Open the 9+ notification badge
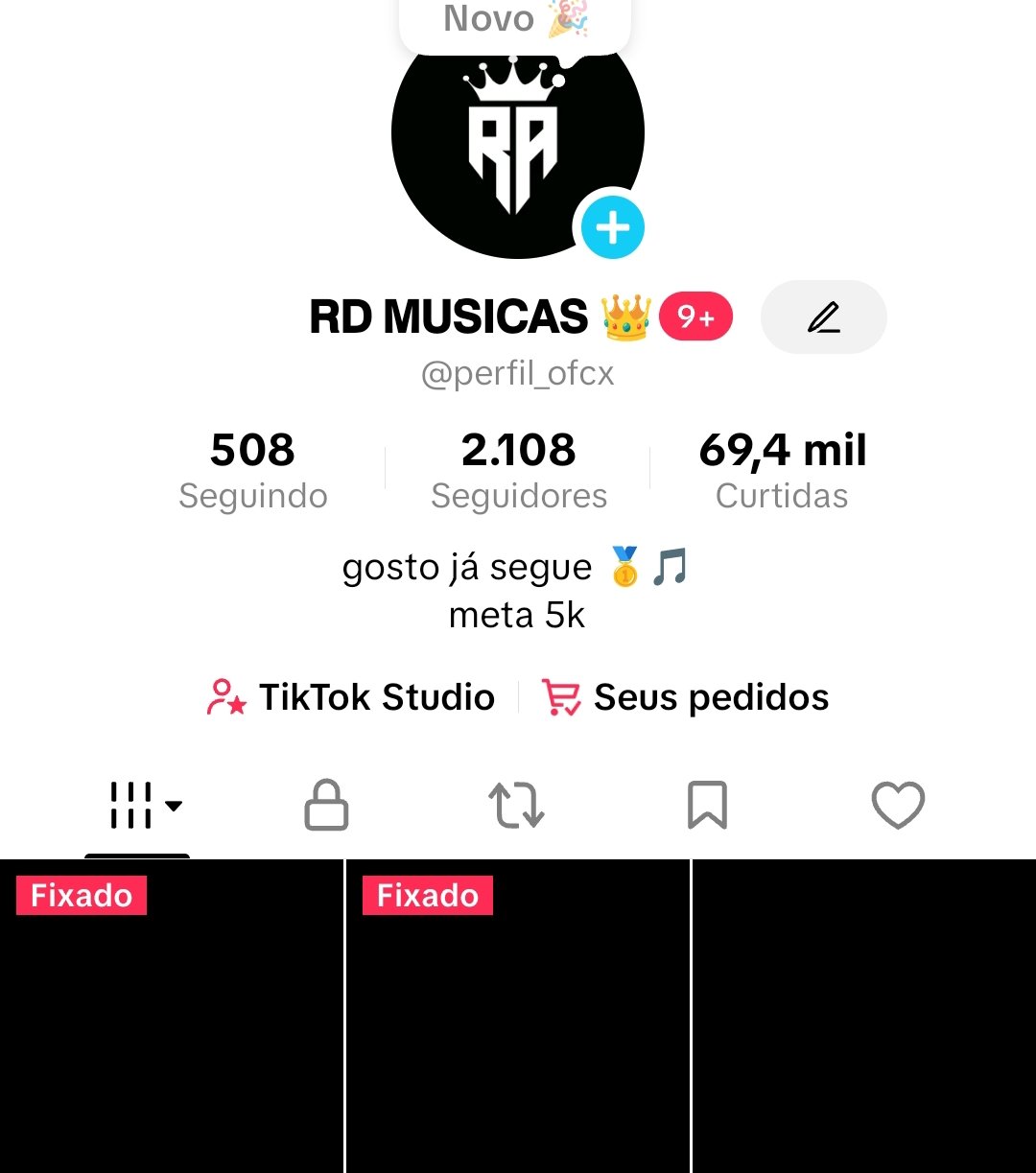Image resolution: width=1036 pixels, height=1173 pixels. (x=695, y=317)
